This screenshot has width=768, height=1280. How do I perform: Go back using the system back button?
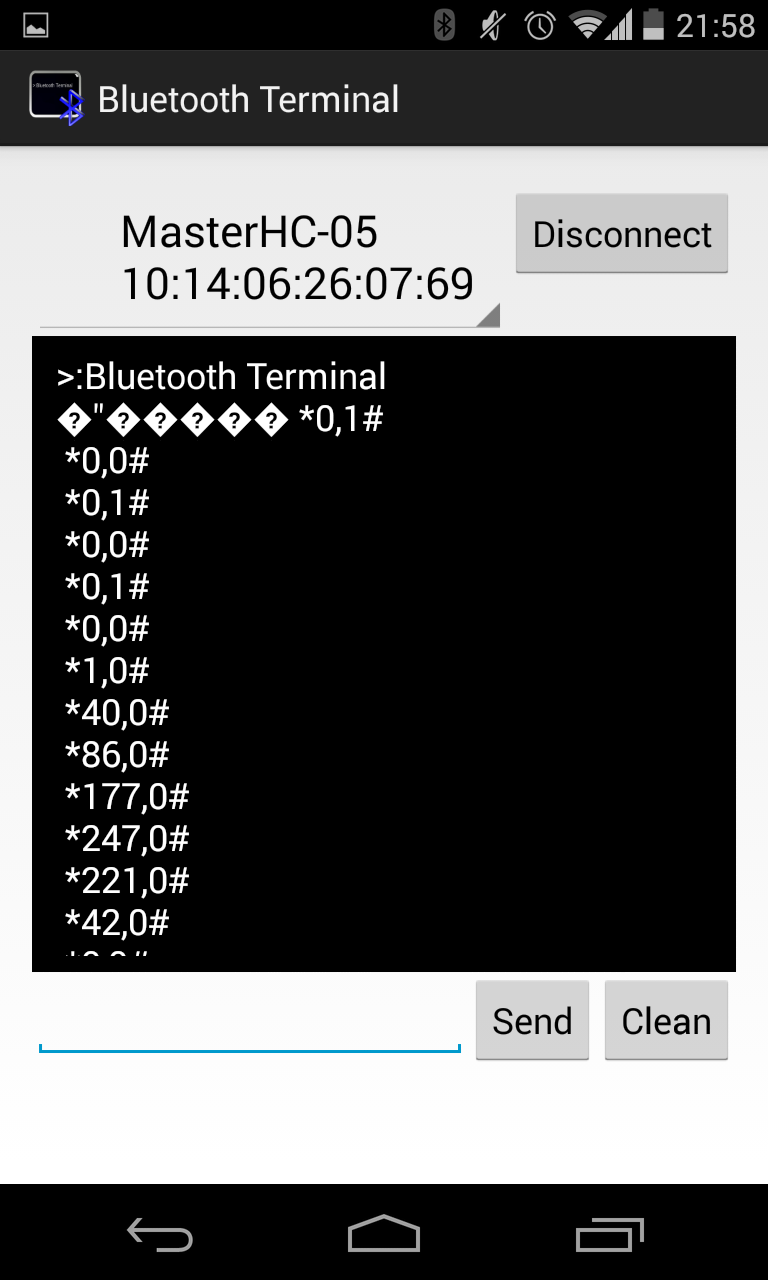tap(160, 1234)
